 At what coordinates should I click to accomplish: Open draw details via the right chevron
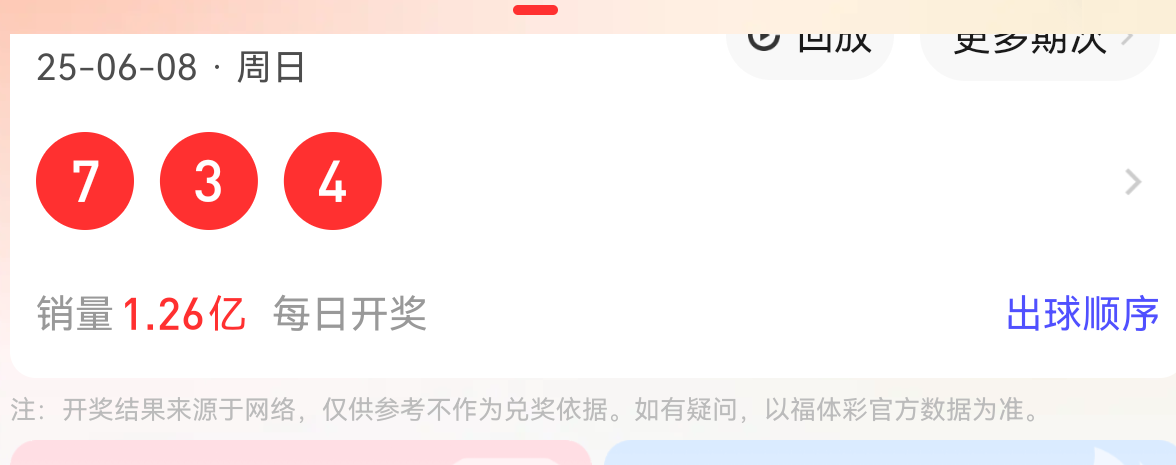click(1133, 182)
